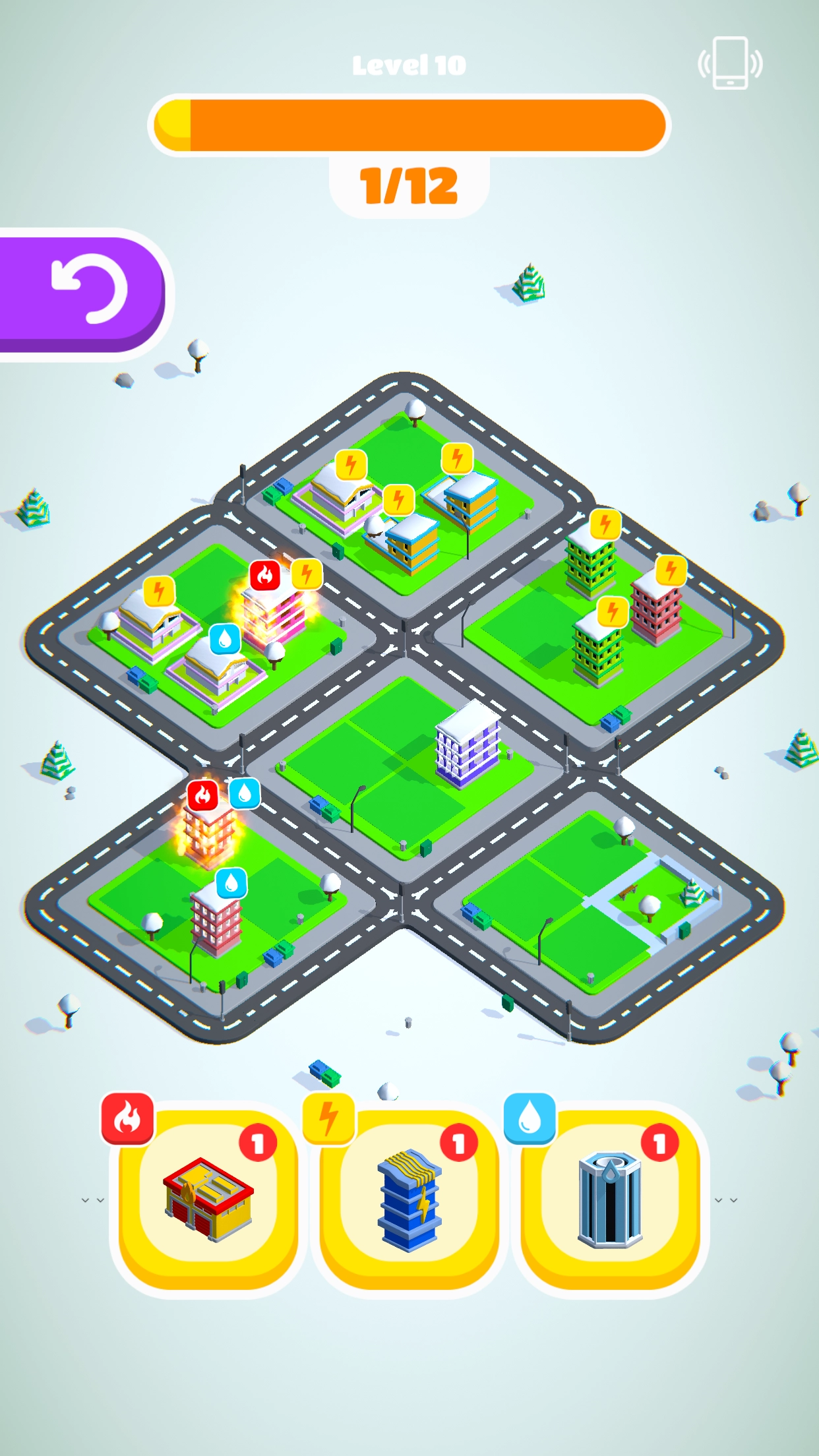Toggle the phone vibration icon
Screen dimensions: 819x1456
(731, 63)
